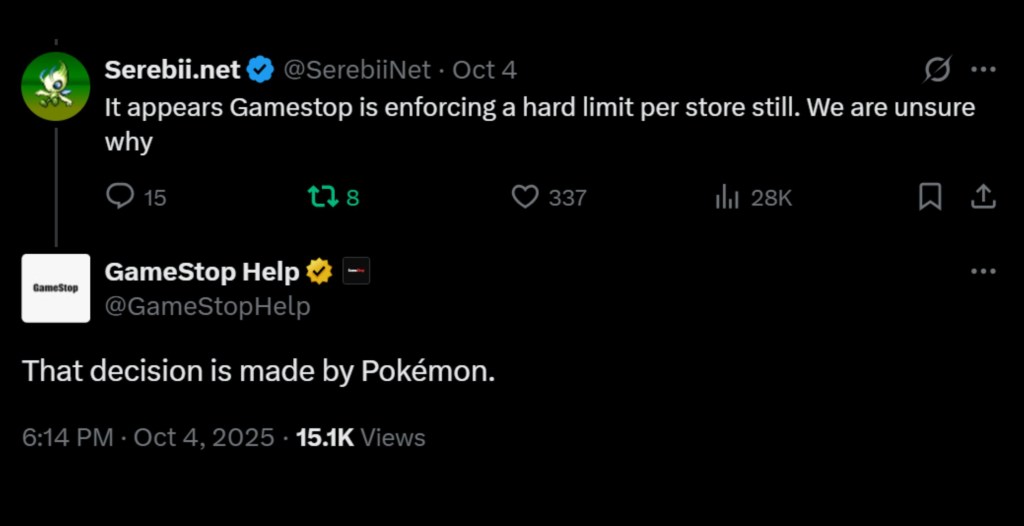
Task: Open overflow menu on the Serebii.net post
Action: coord(983,70)
